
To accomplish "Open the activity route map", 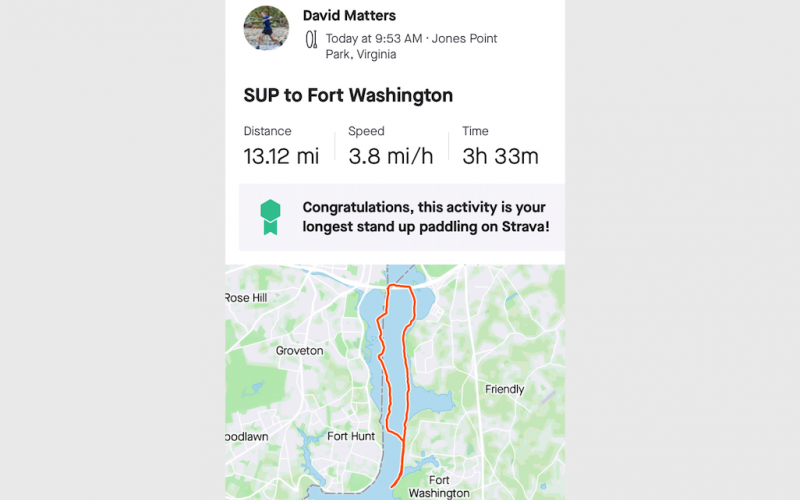I will point(394,380).
